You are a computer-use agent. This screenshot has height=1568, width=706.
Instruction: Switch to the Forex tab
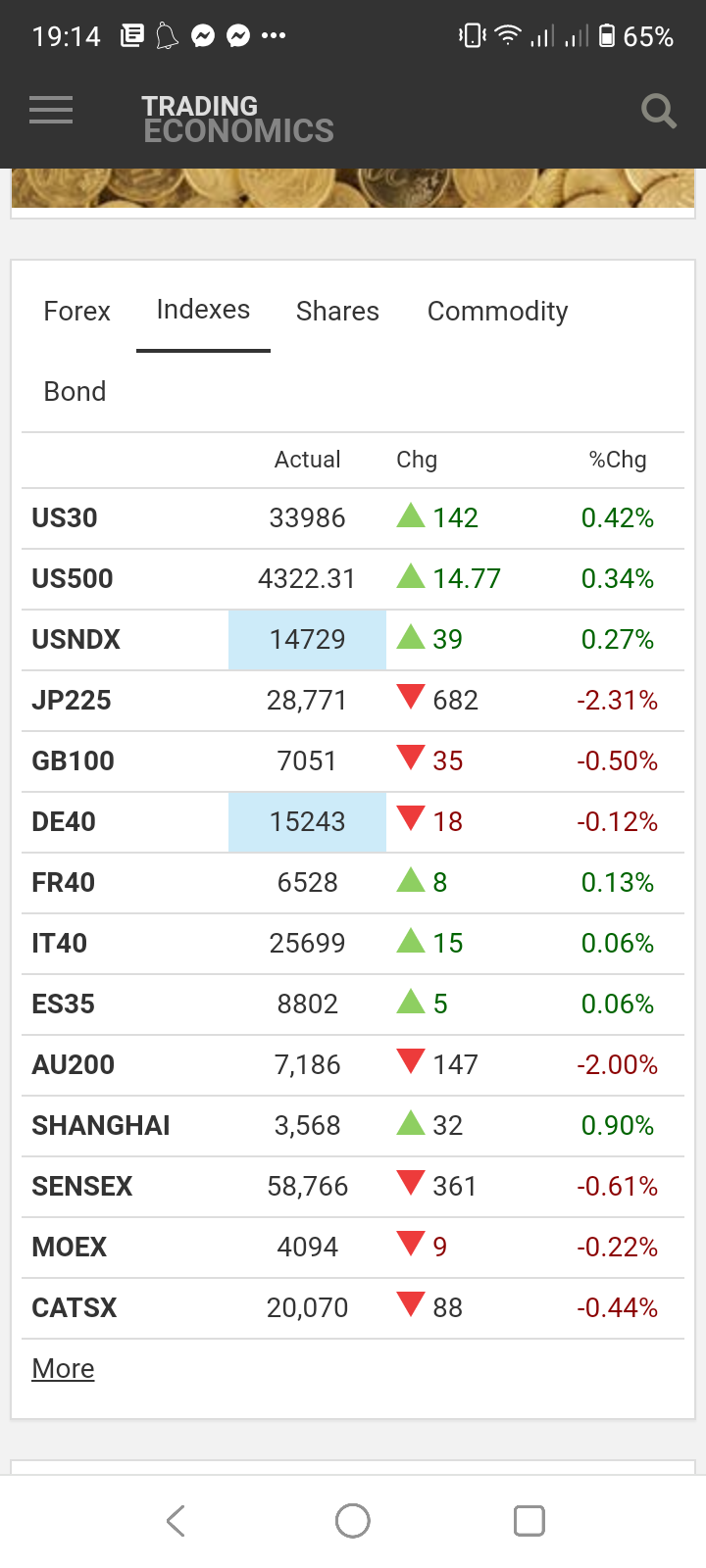(x=76, y=312)
